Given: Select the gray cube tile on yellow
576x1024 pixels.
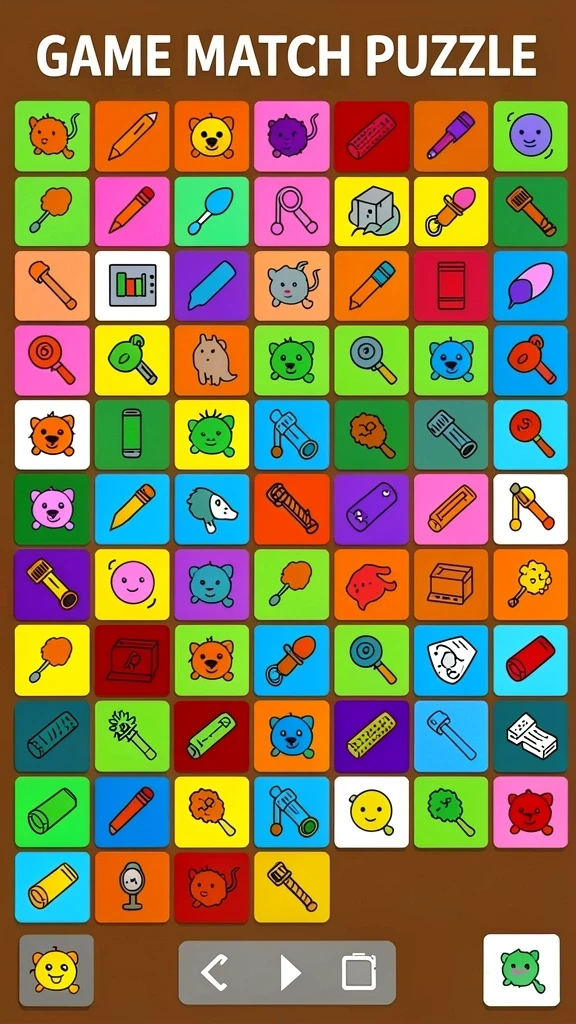Looking at the screenshot, I should [x=372, y=211].
